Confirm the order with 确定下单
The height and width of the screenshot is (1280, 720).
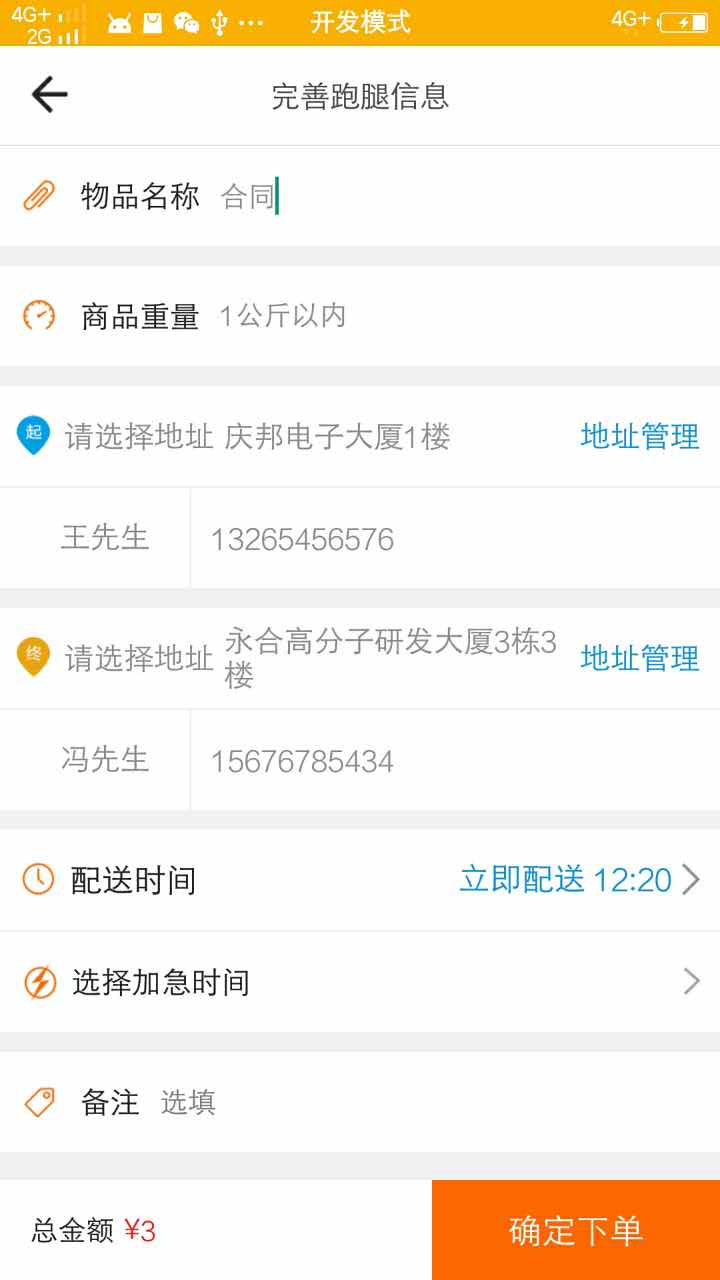coord(576,1230)
